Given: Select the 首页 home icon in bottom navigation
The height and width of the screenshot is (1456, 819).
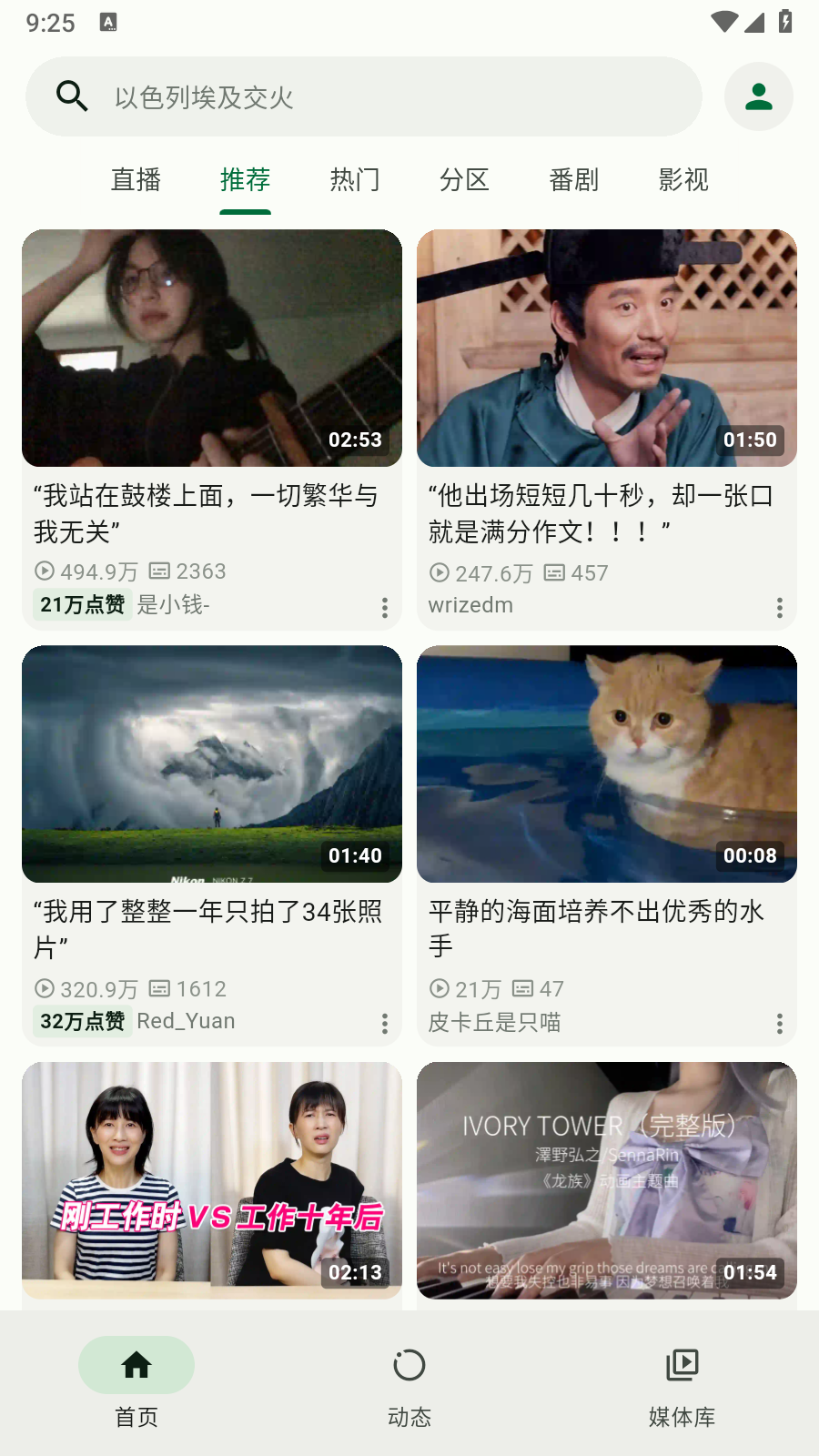Looking at the screenshot, I should (136, 1365).
